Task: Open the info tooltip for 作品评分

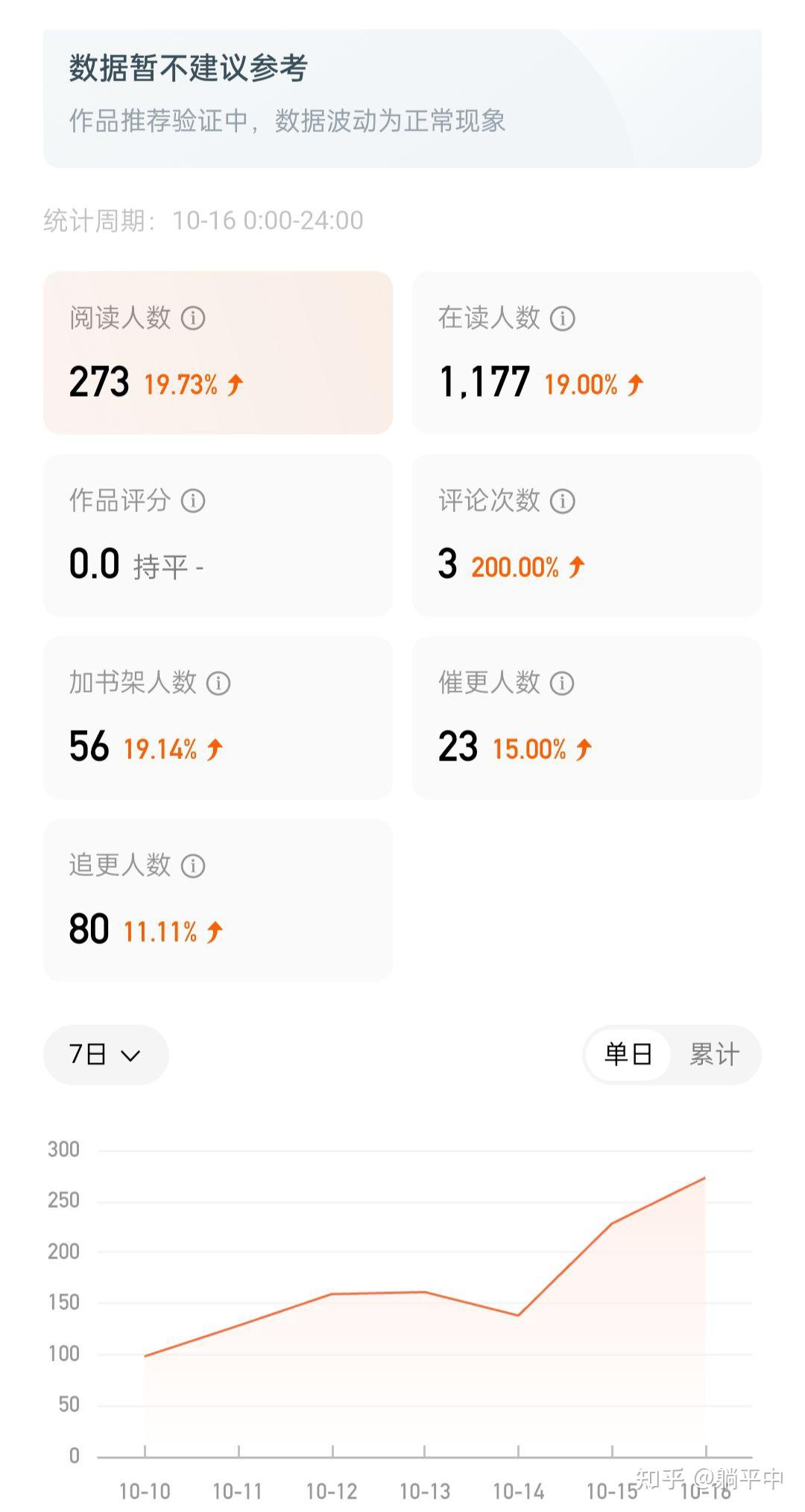Action: click(193, 501)
